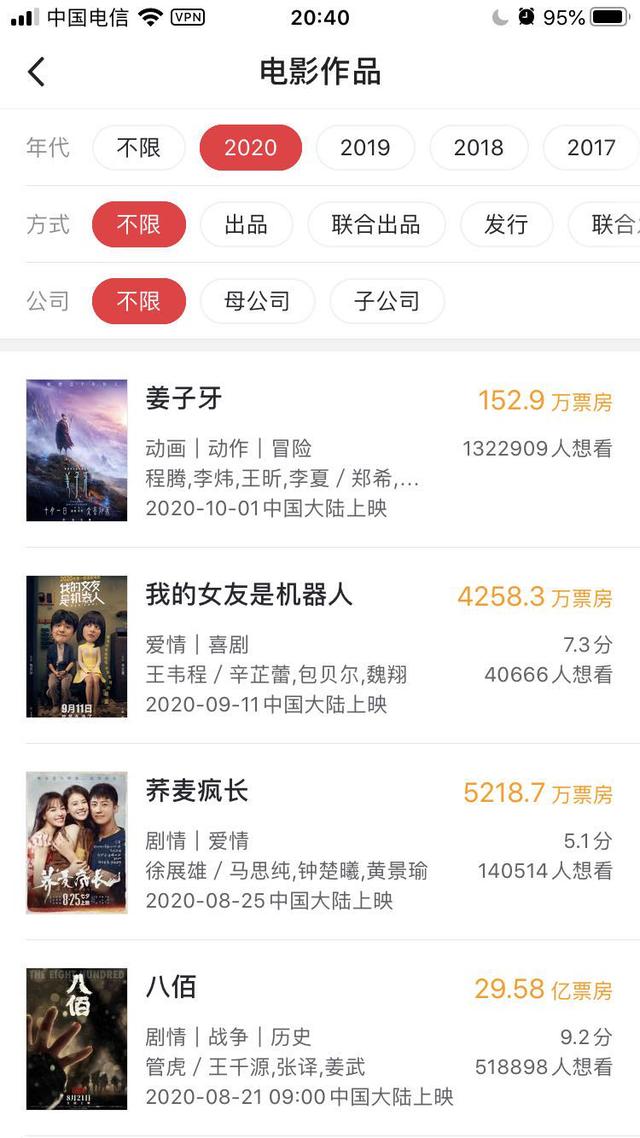Filter by 母公司
Screen dimensions: 640x1138
coord(257,301)
